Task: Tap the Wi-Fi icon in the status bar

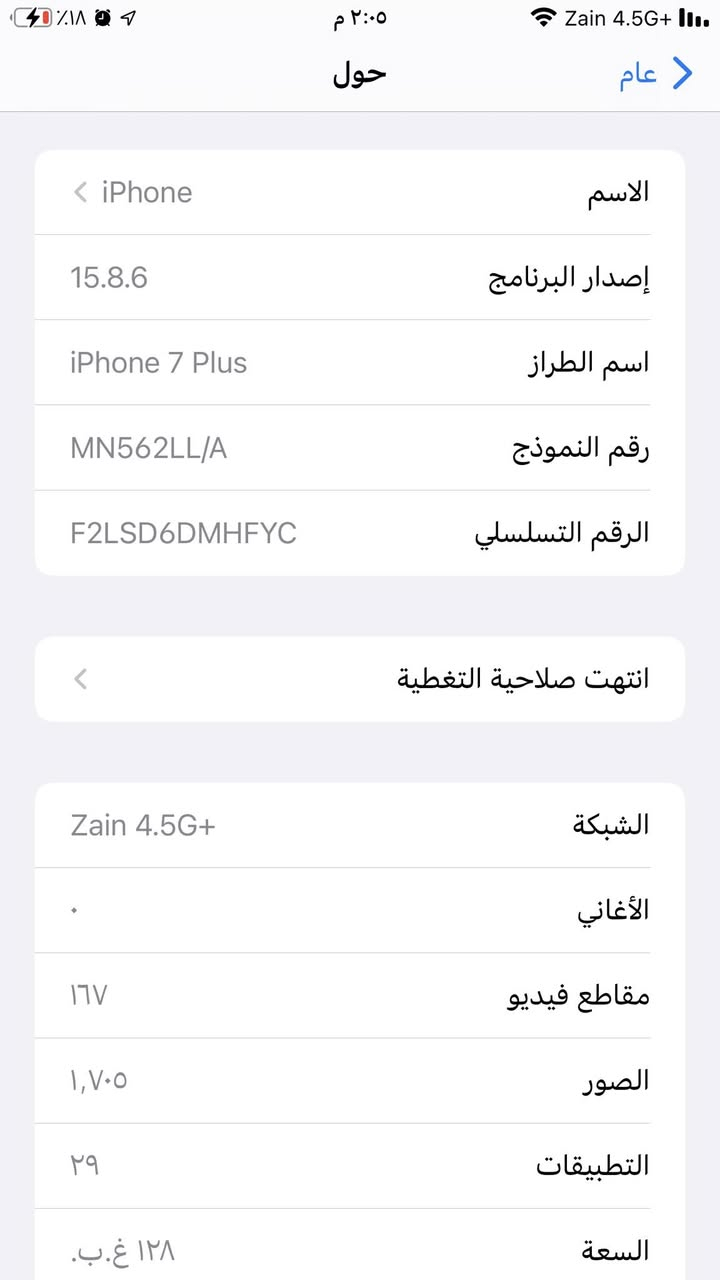Action: pyautogui.click(x=545, y=17)
